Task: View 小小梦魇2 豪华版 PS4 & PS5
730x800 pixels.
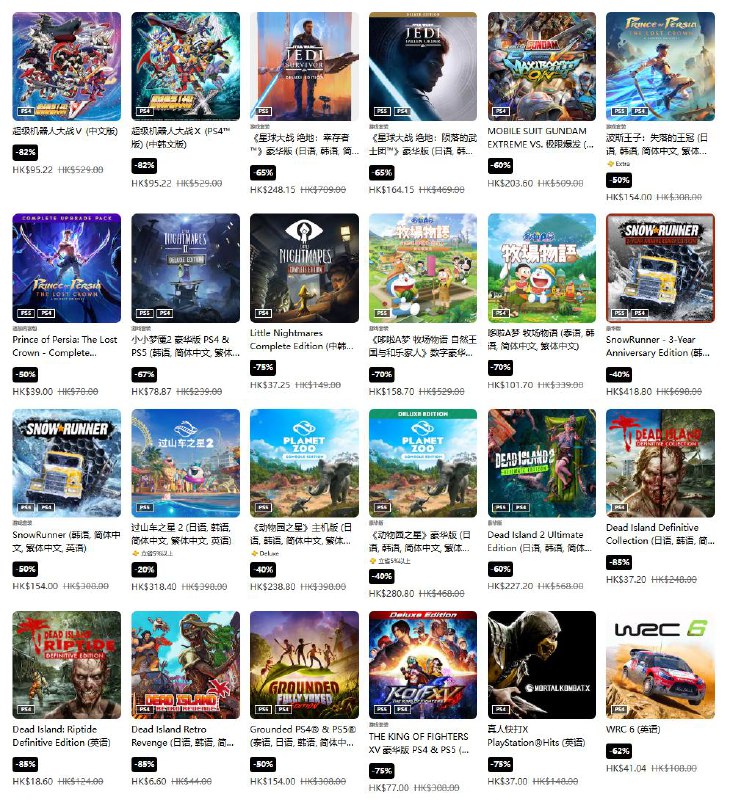Action: pos(185,267)
